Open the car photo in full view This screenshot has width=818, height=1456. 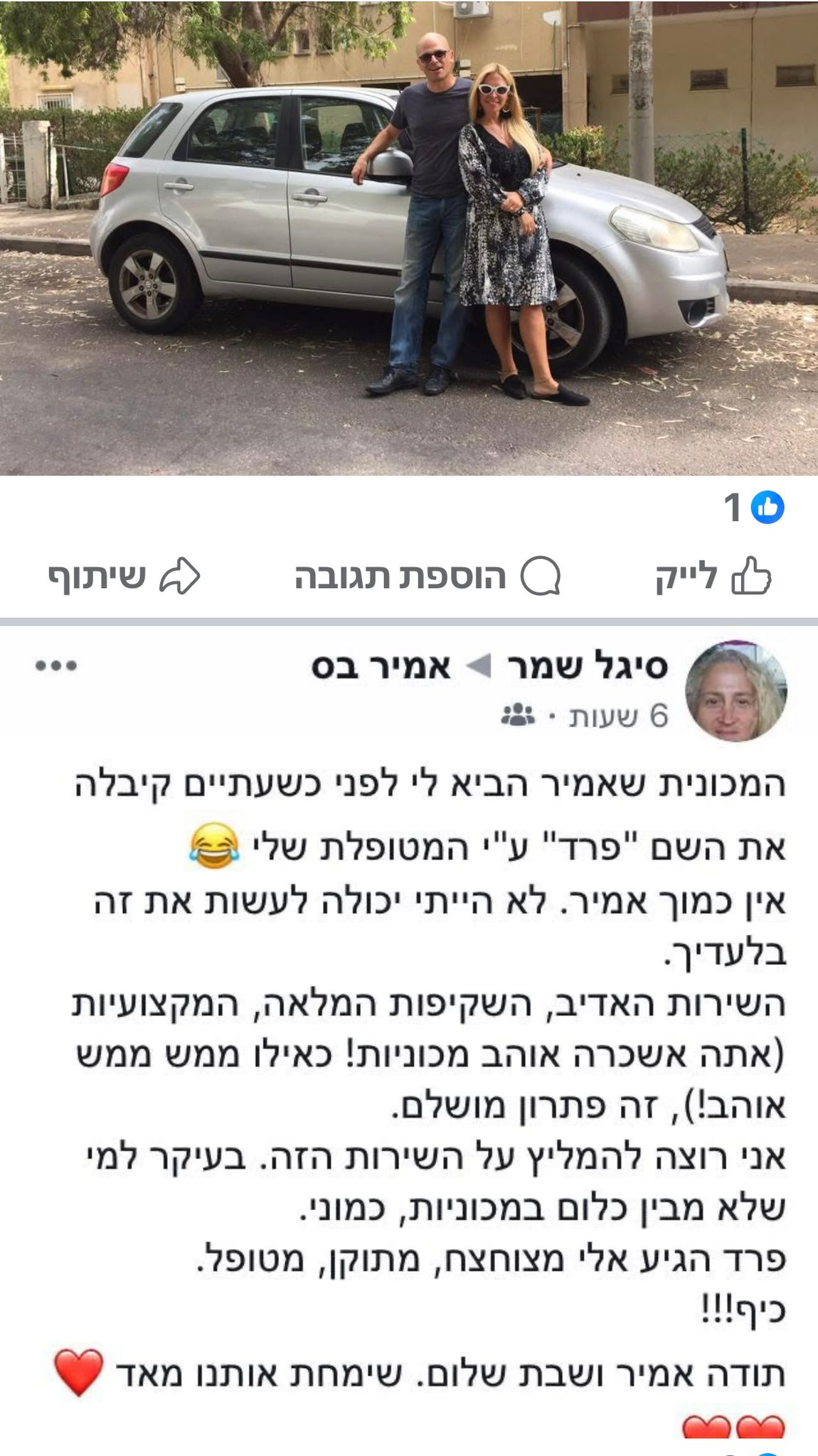(x=409, y=238)
